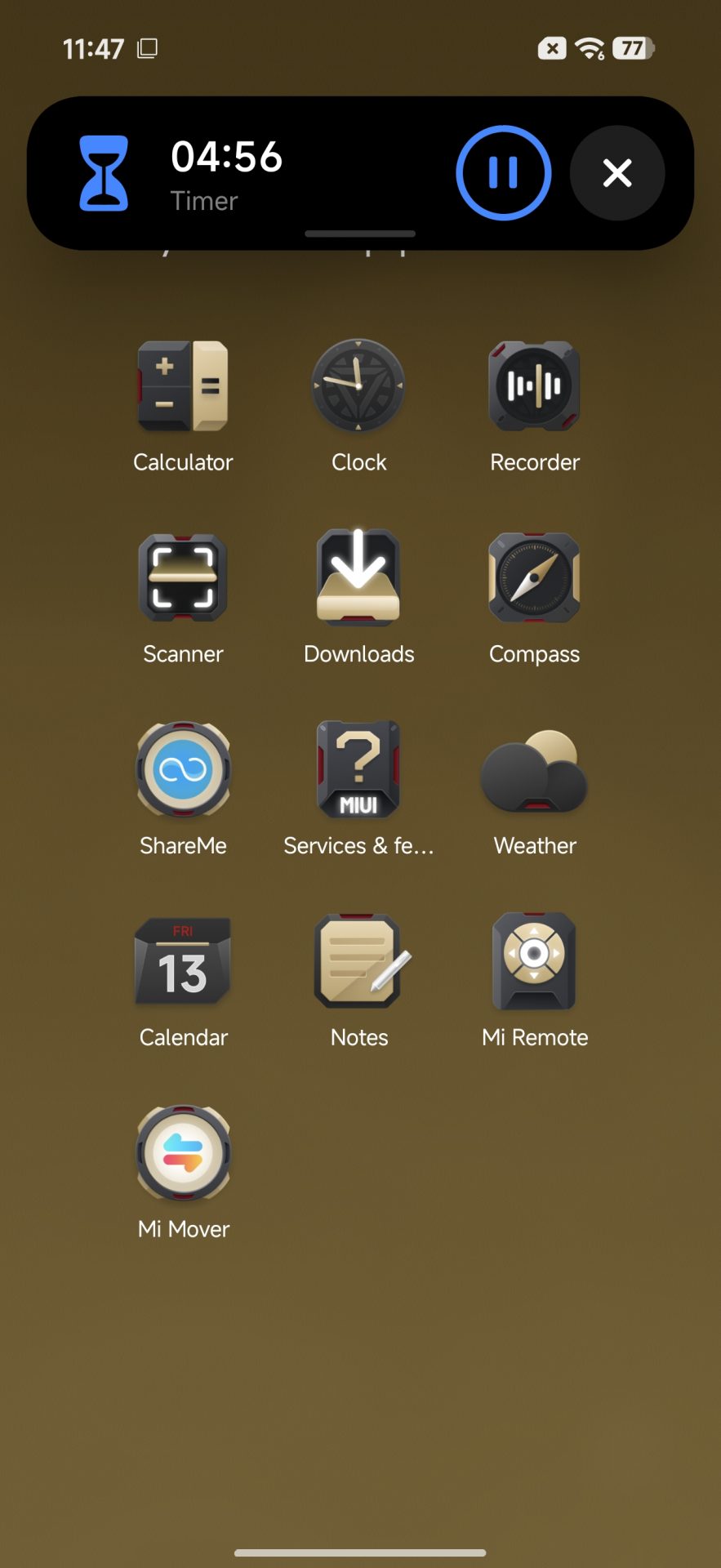The height and width of the screenshot is (1568, 721).
Task: Open the Calculator app
Action: click(x=183, y=386)
